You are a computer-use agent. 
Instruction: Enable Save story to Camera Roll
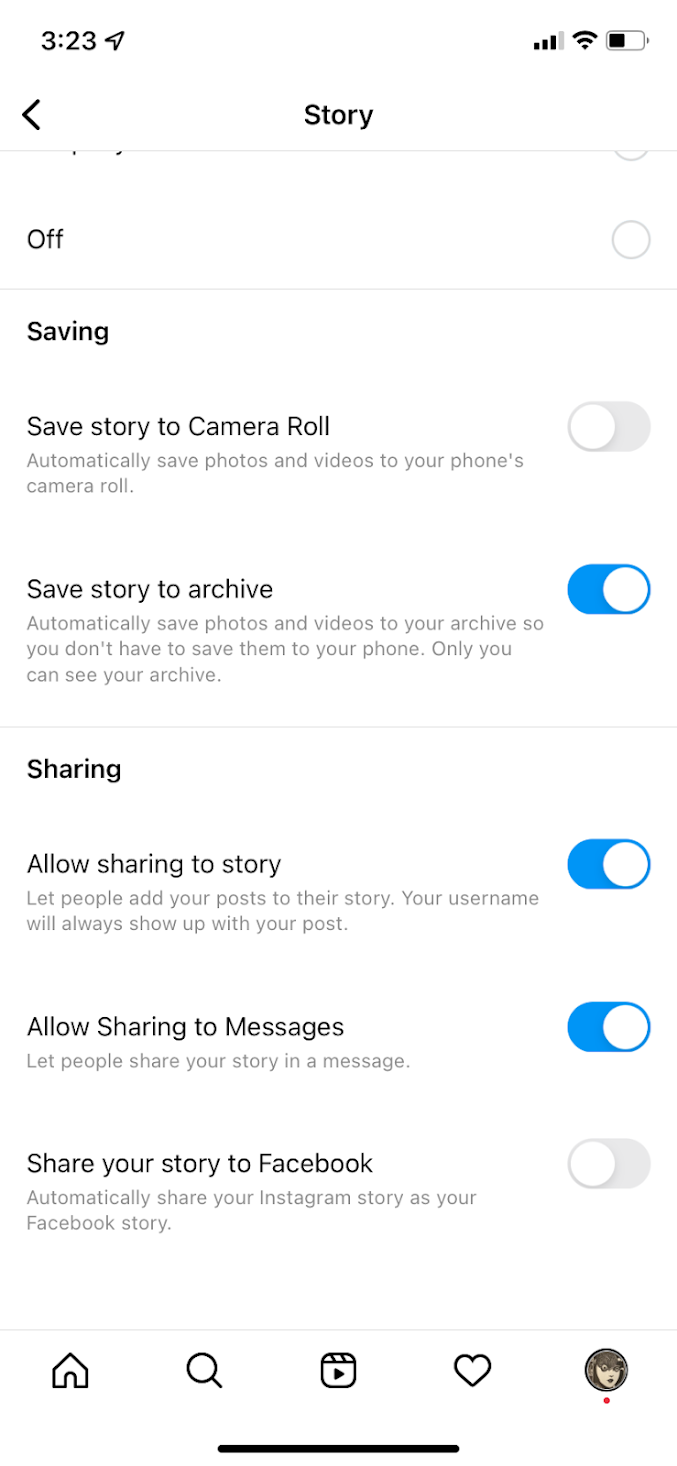(x=609, y=427)
